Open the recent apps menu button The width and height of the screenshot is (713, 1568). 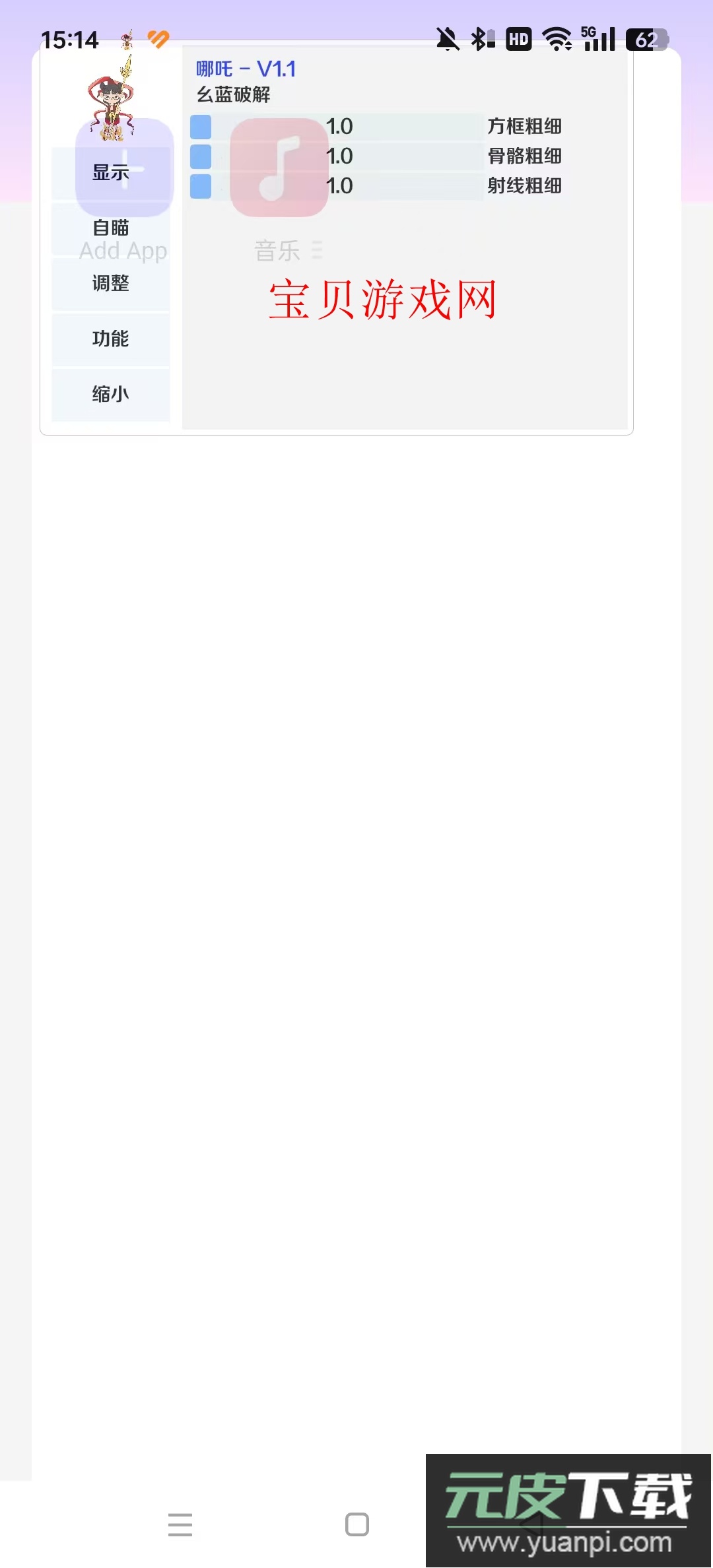coord(180,1524)
